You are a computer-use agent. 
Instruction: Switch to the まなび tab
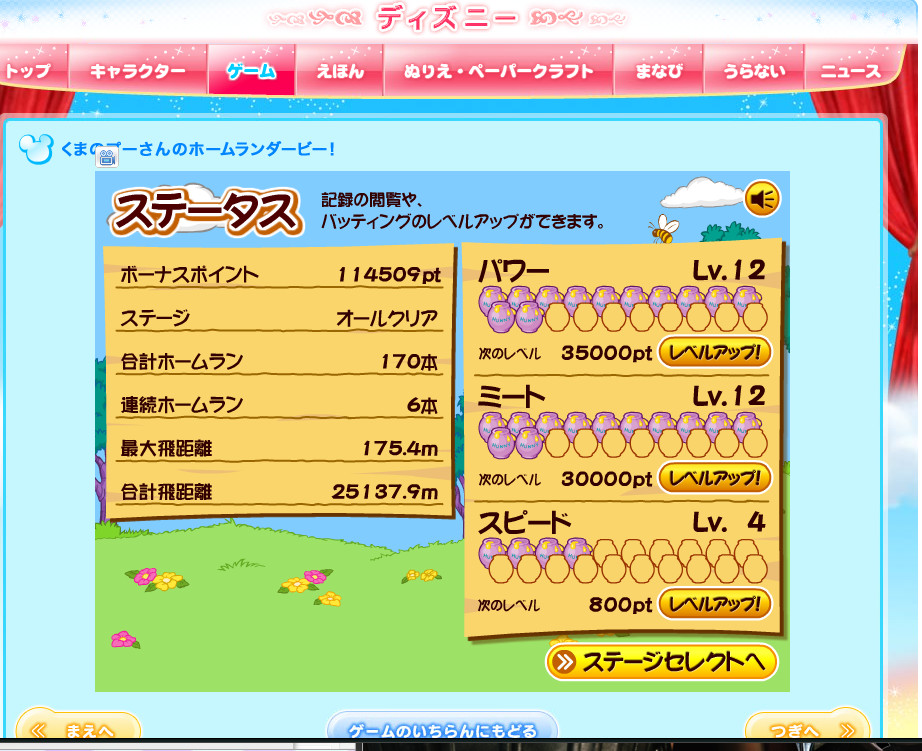click(658, 71)
